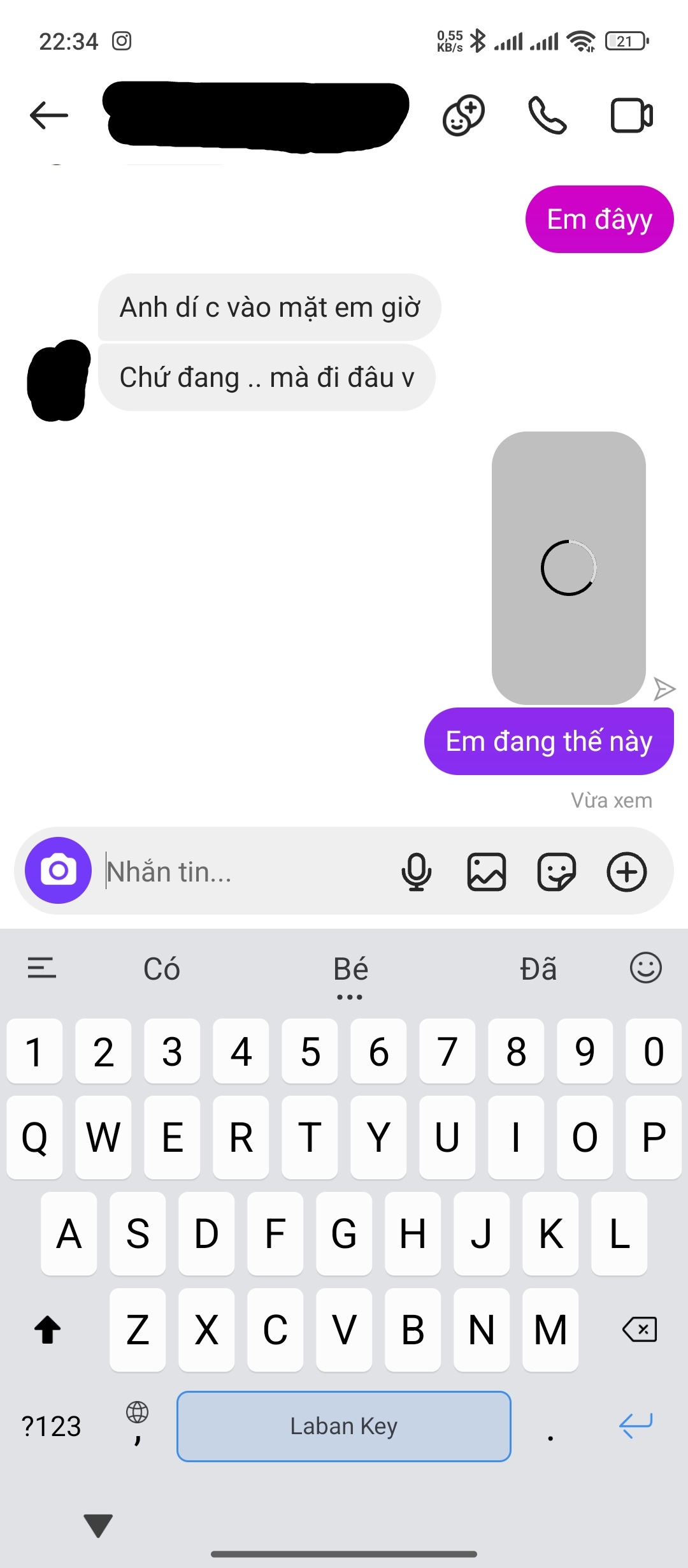Choose the "Có" keyboard suggestion
This screenshot has height=1568, width=688.
point(162,969)
